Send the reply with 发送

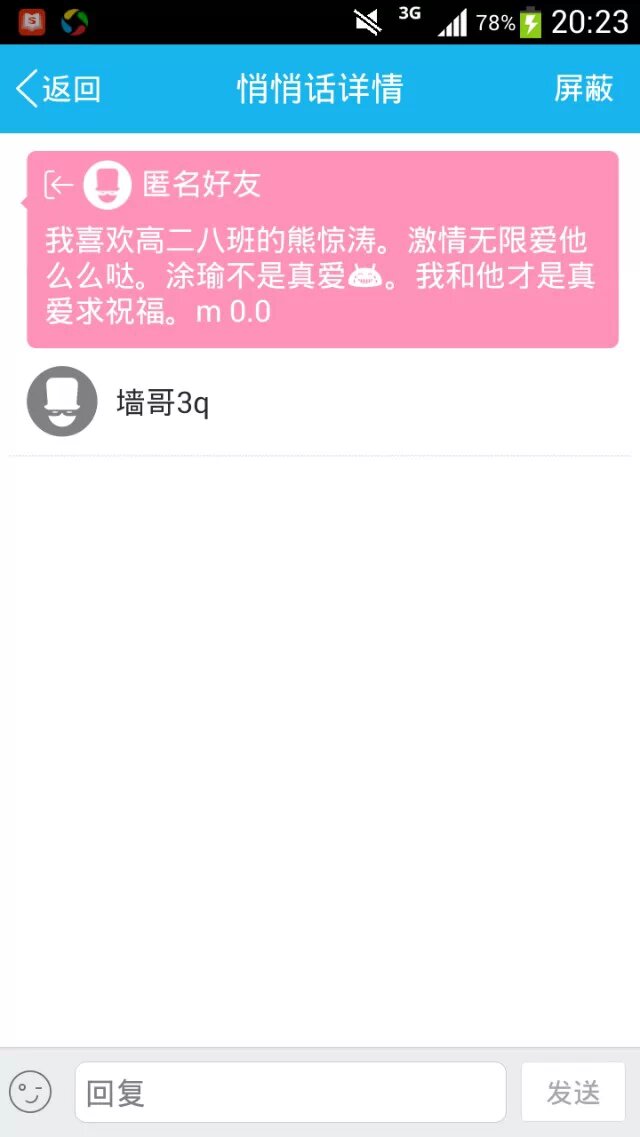click(x=573, y=1092)
